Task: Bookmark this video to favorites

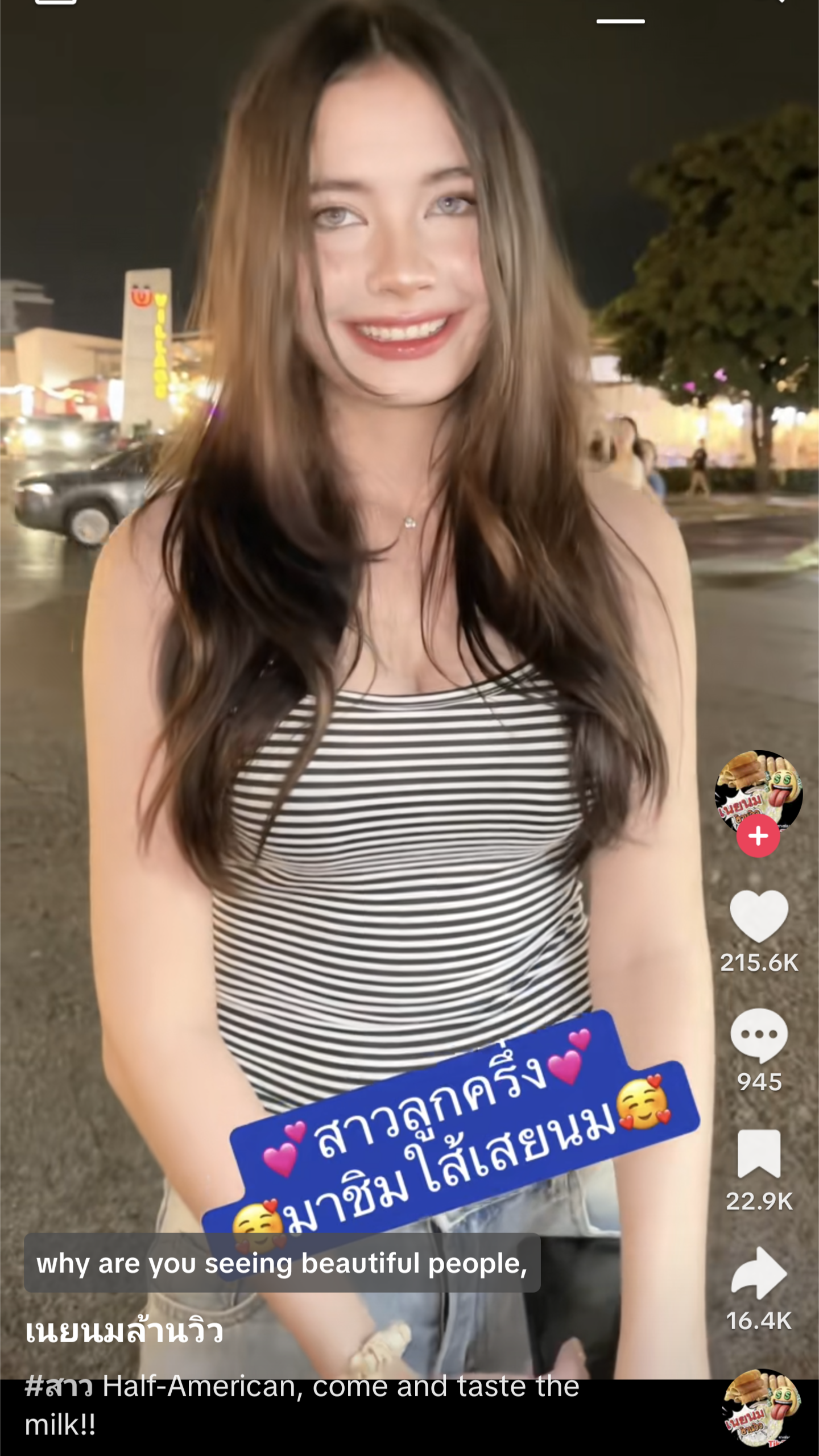Action: tap(759, 1154)
